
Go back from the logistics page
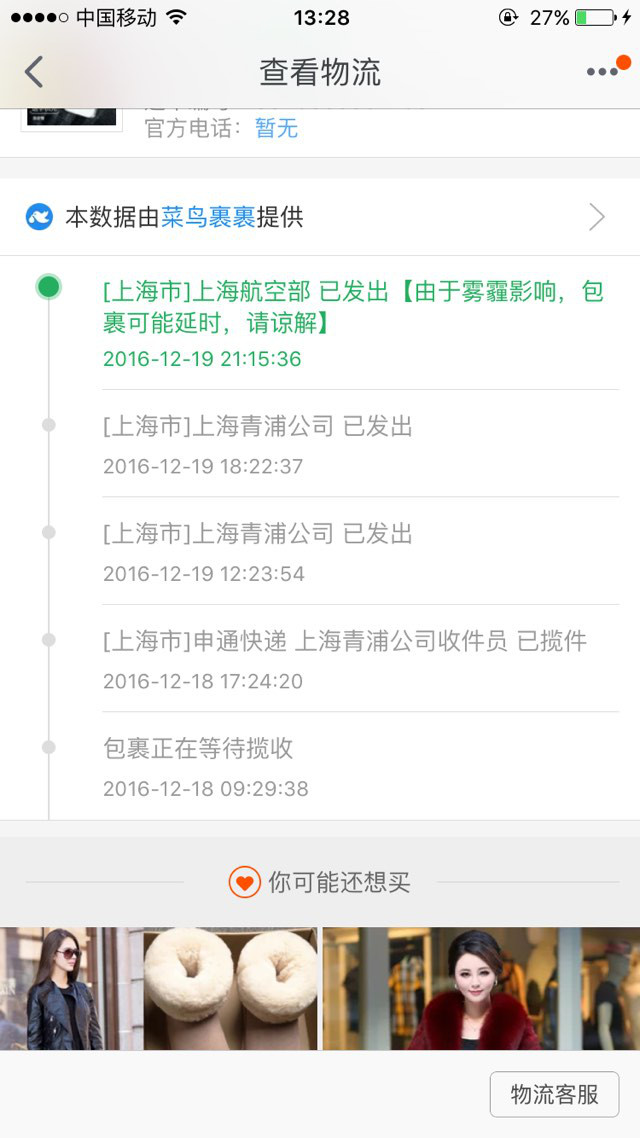pos(35,72)
